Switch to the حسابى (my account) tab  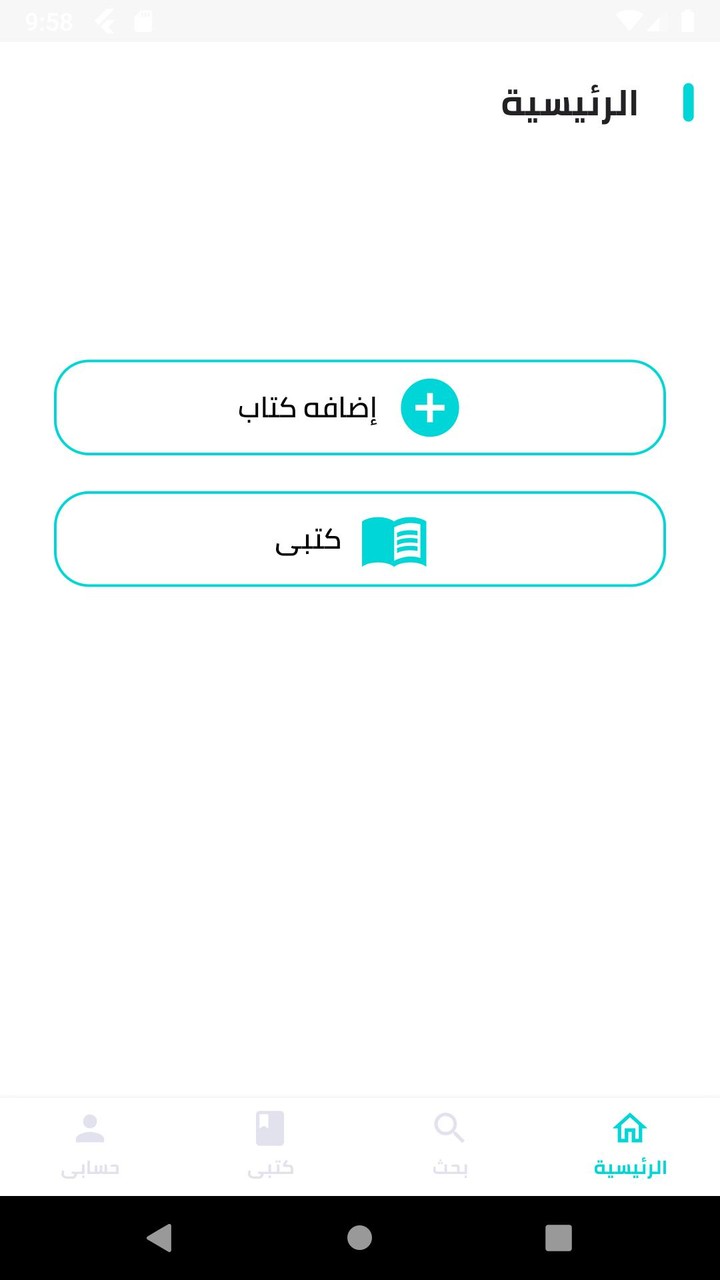[90, 1145]
